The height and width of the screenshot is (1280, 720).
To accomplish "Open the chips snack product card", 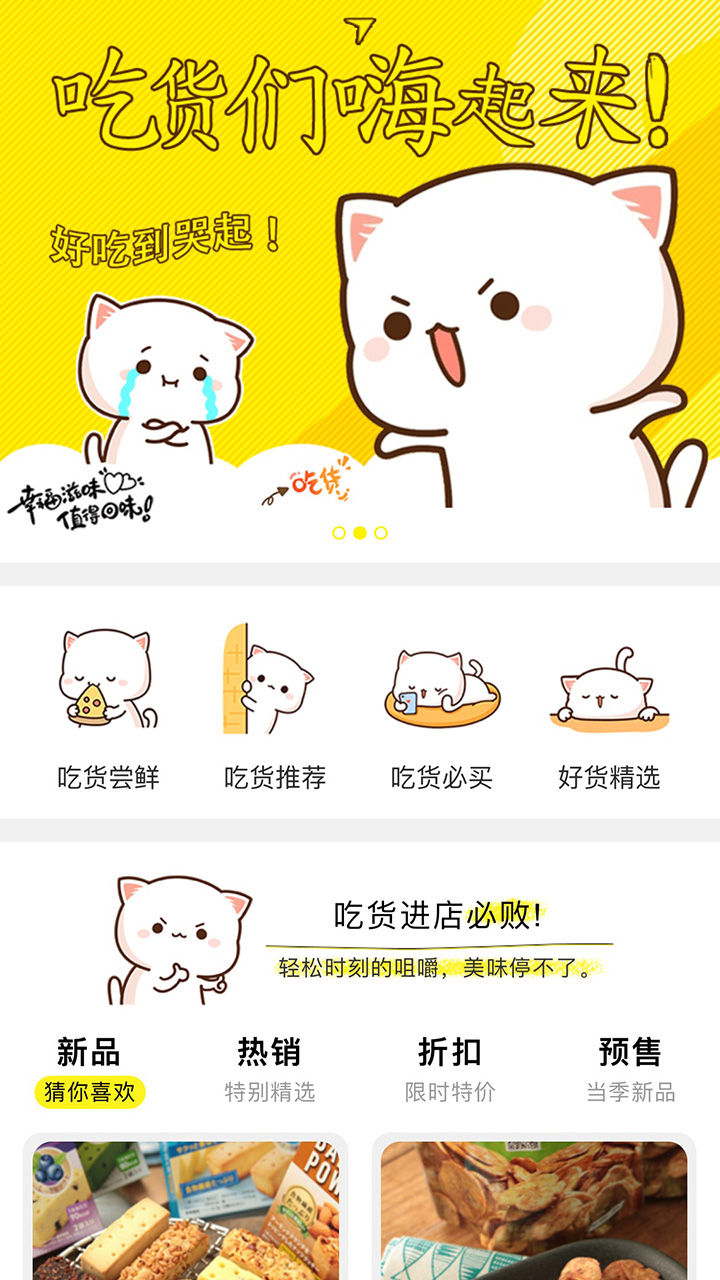I will point(534,1210).
